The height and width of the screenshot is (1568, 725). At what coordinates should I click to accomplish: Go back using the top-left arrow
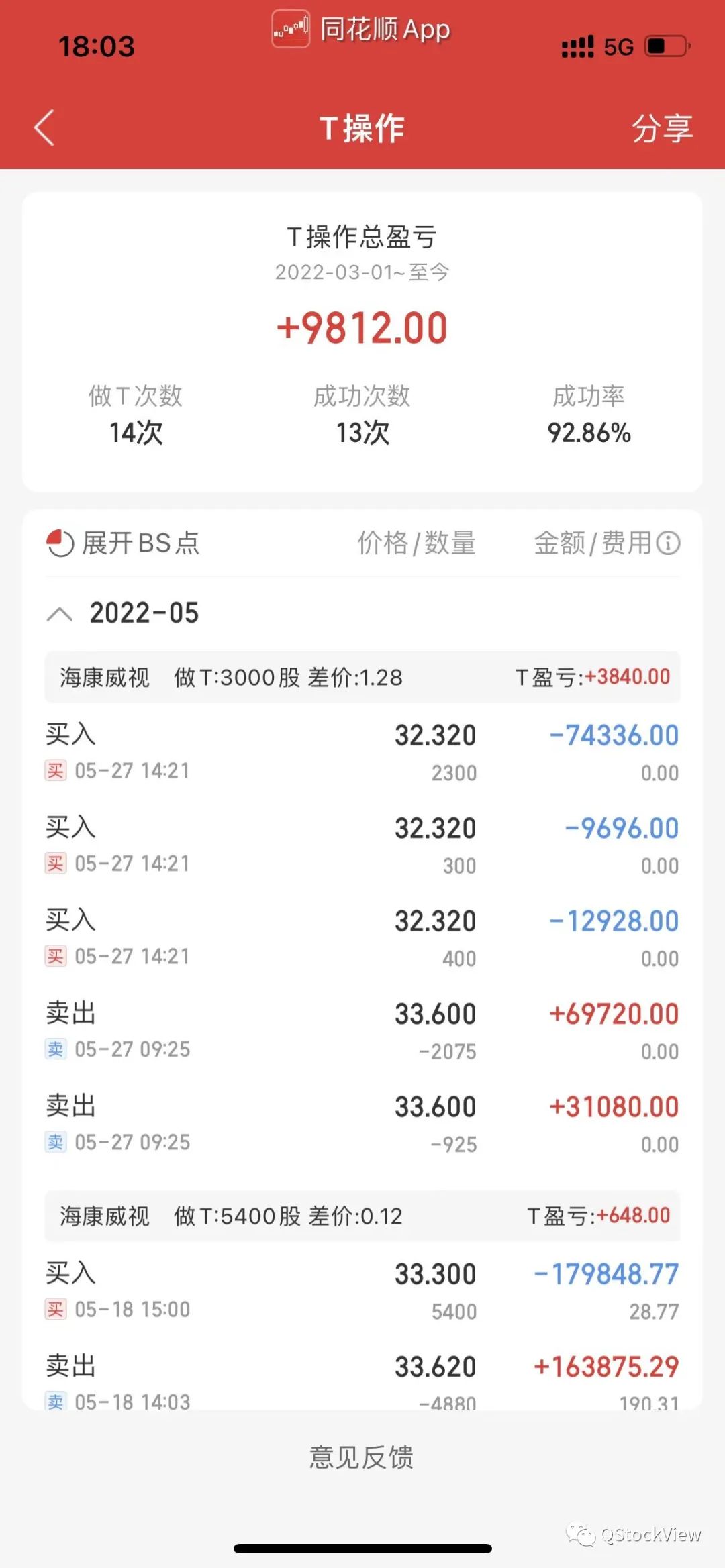[x=44, y=127]
